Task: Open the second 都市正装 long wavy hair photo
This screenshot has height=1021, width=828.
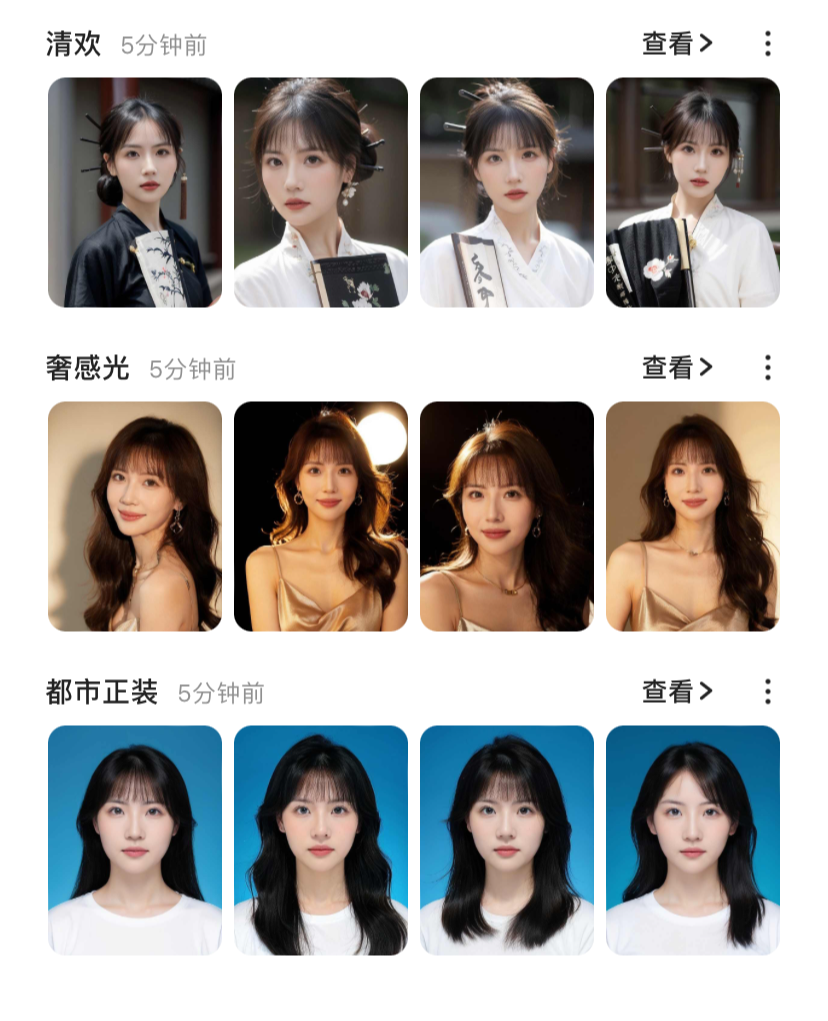Action: [x=321, y=840]
